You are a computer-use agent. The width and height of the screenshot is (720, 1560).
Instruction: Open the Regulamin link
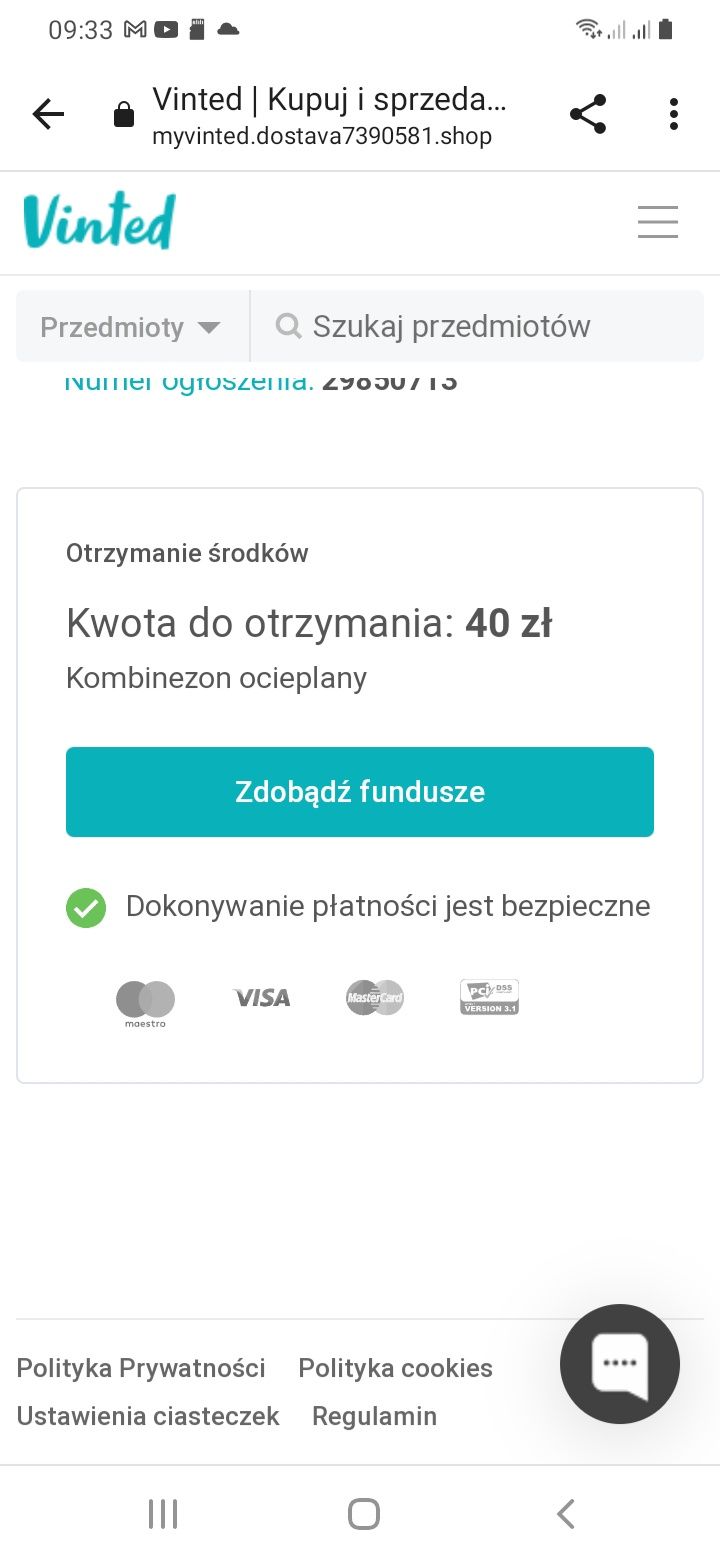375,1416
